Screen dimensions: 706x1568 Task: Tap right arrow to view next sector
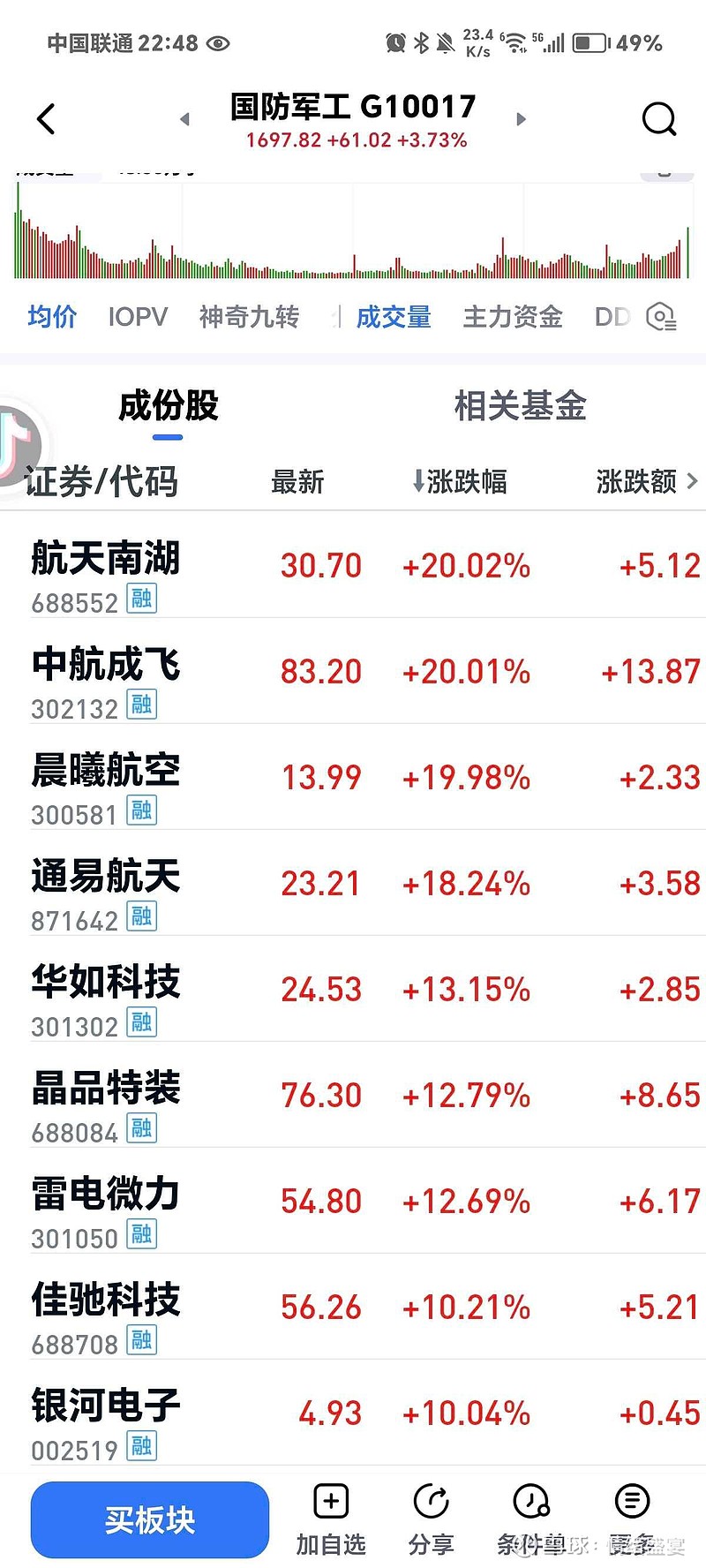521,119
